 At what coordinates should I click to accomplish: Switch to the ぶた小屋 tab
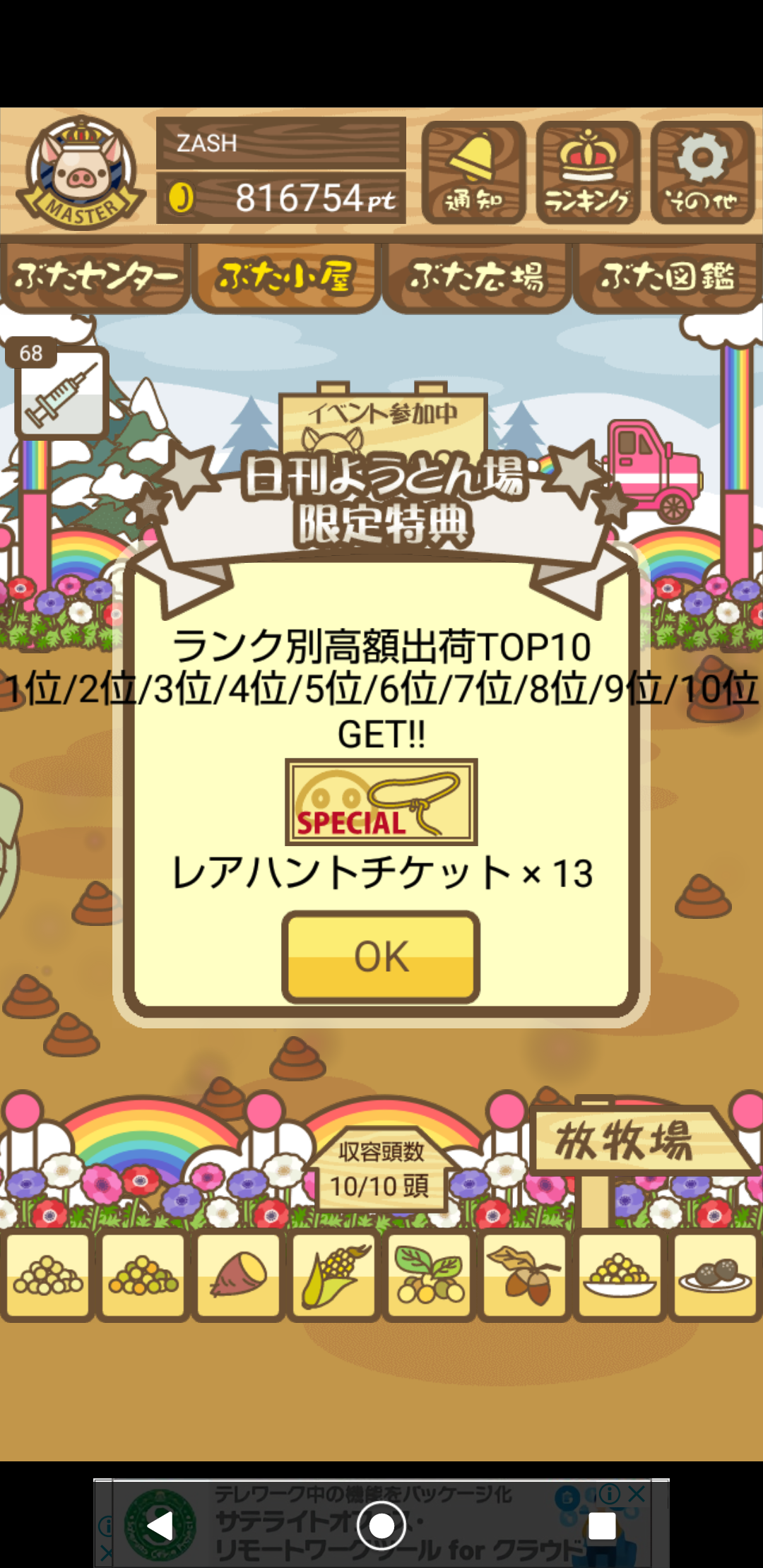[x=285, y=277]
